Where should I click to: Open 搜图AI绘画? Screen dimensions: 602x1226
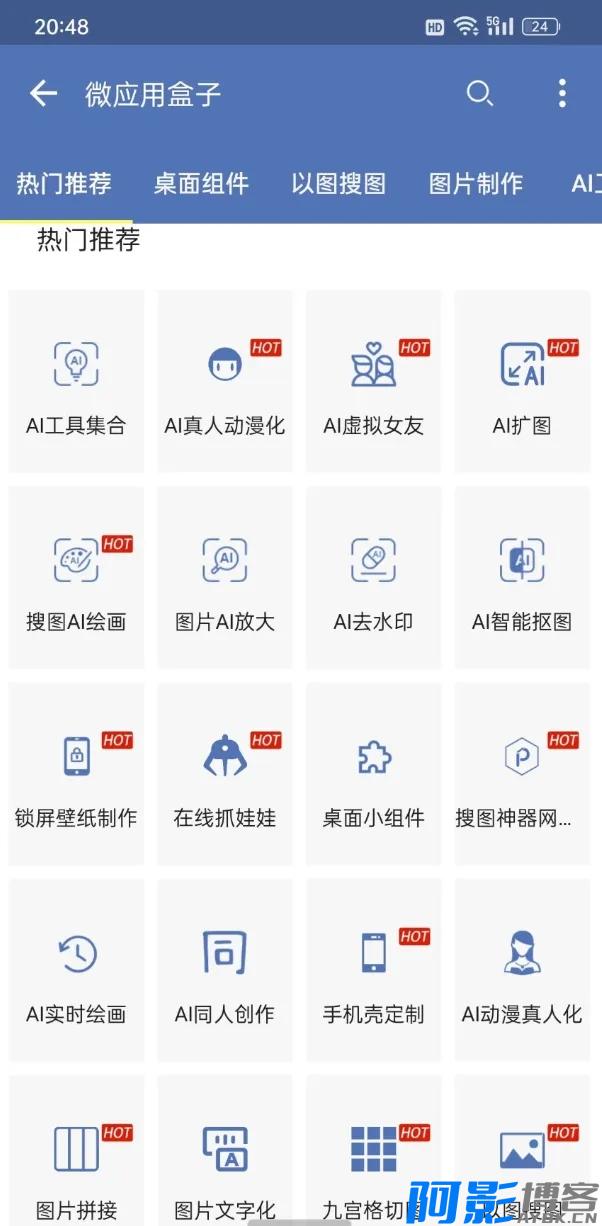point(76,578)
